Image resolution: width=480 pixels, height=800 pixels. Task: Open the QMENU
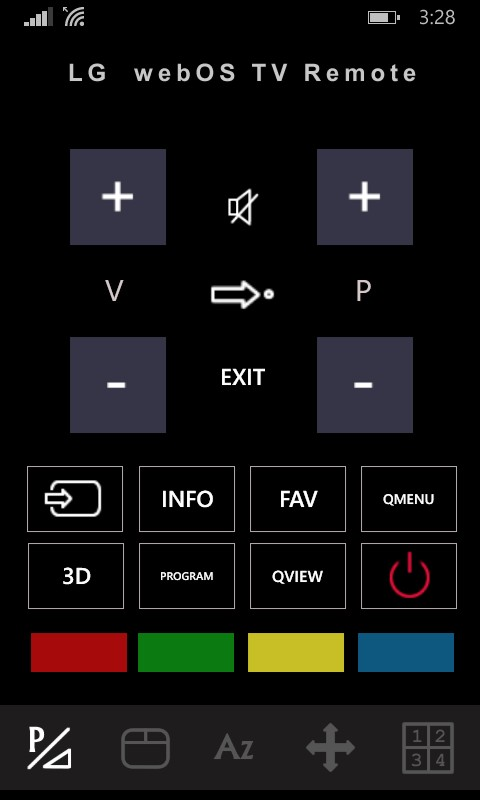[409, 499]
